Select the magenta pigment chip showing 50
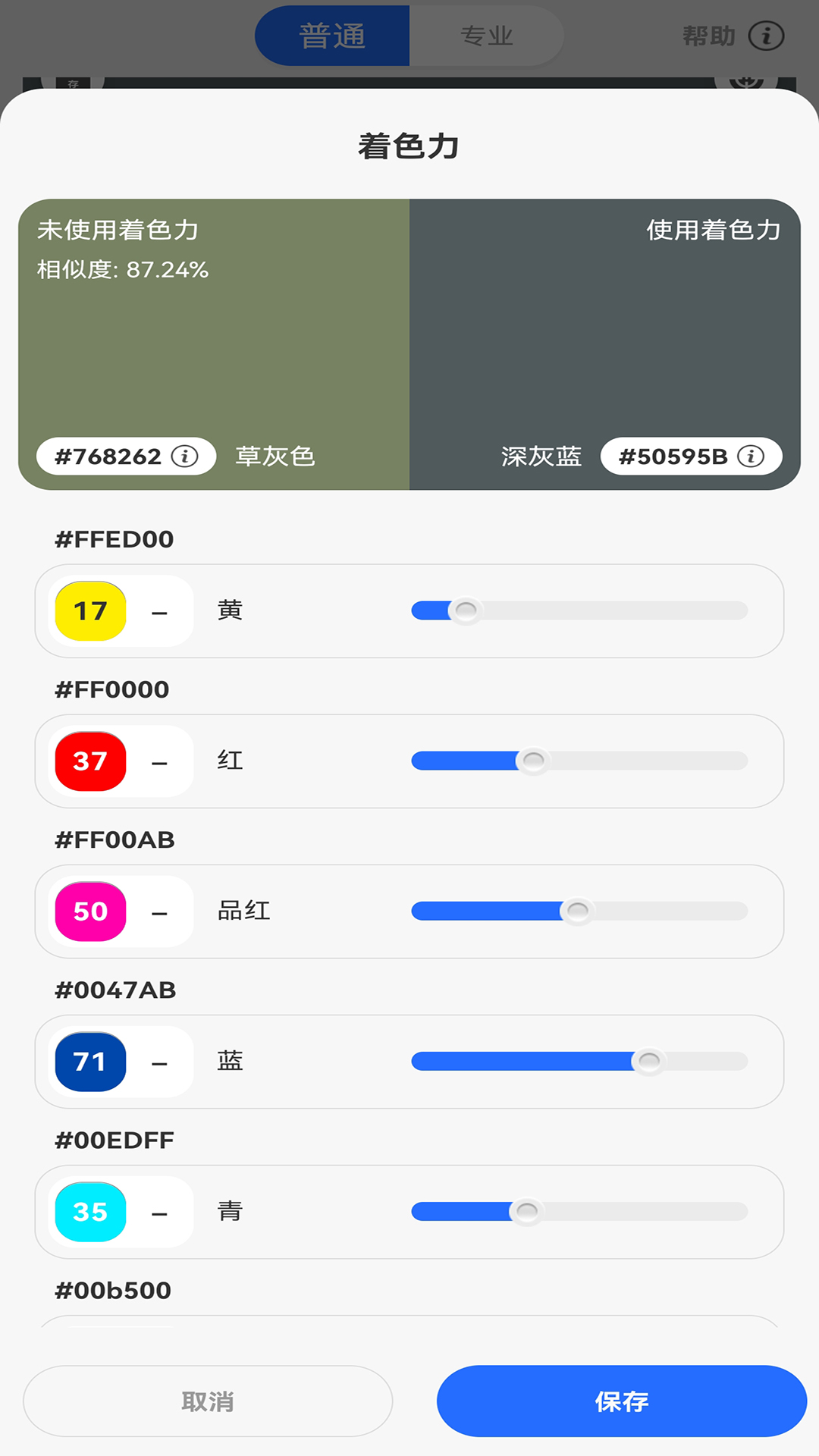The image size is (819, 1456). coord(89,912)
